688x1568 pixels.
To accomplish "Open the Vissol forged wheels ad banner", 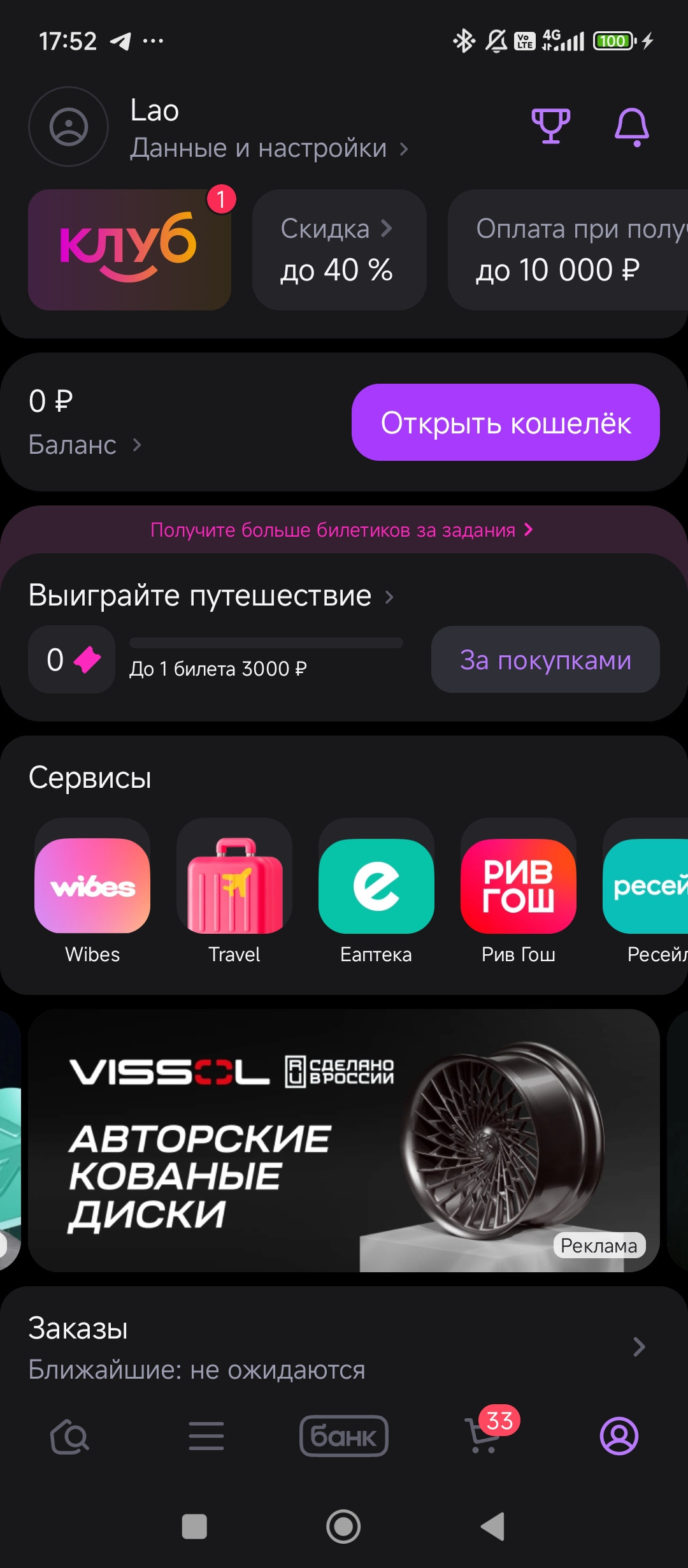I will tap(343, 1140).
